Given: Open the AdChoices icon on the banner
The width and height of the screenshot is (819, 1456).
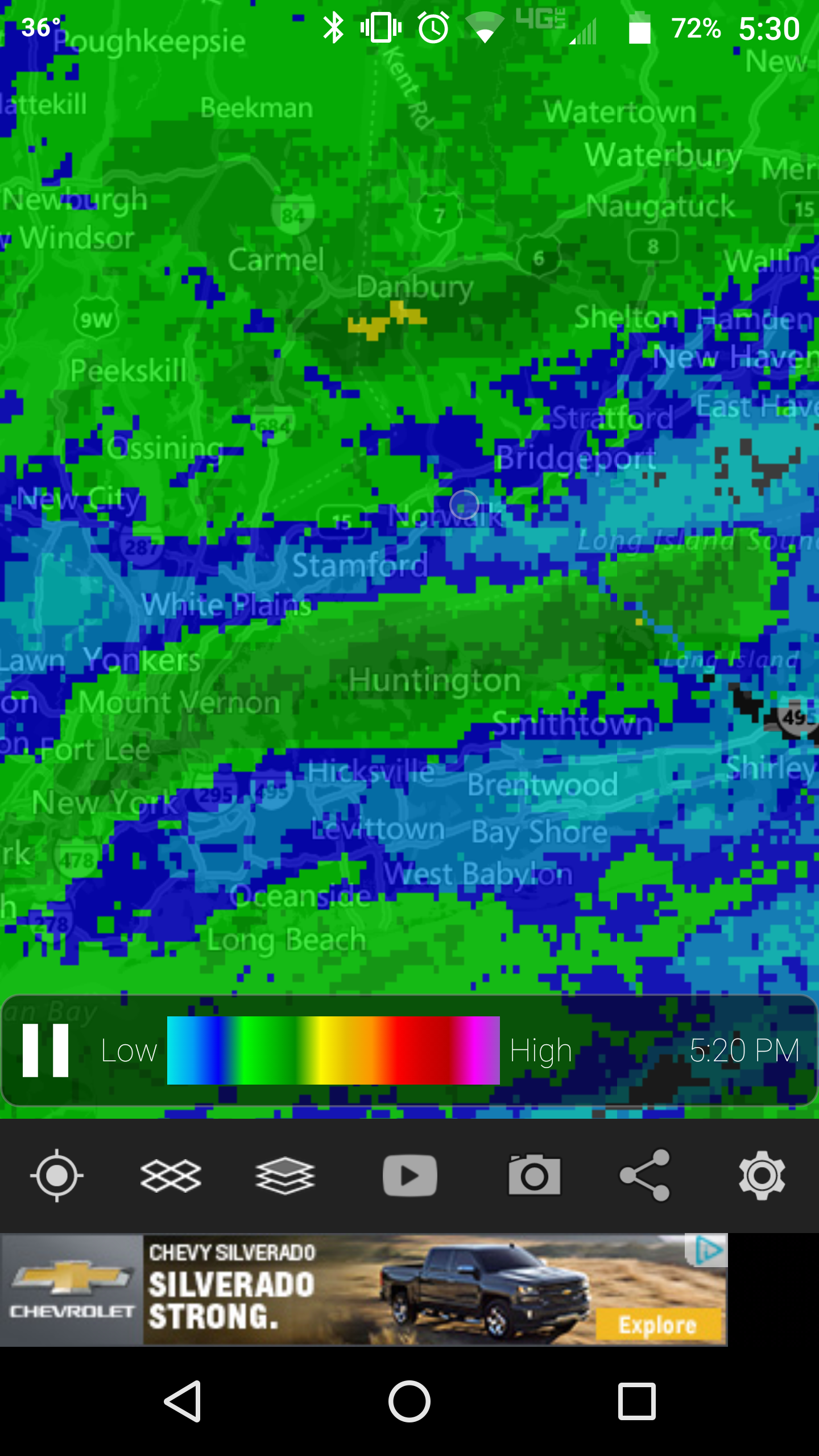Looking at the screenshot, I should point(706,1250).
